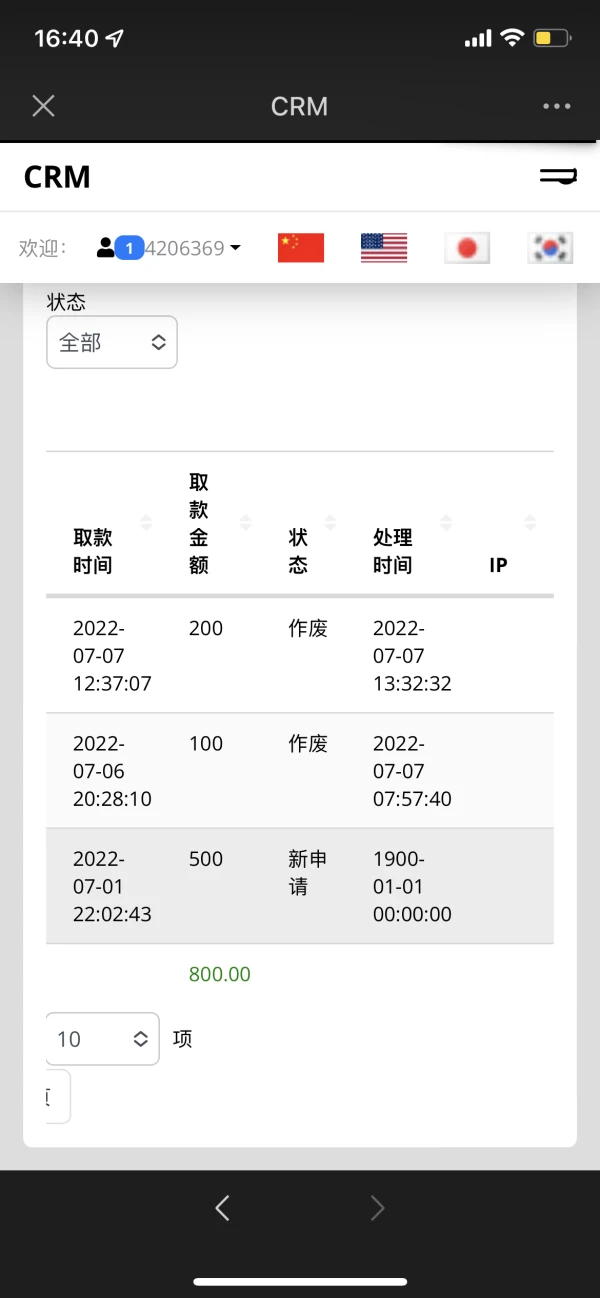Open the three-dot overflow menu
Screen dimensions: 600x1298
coord(556,106)
